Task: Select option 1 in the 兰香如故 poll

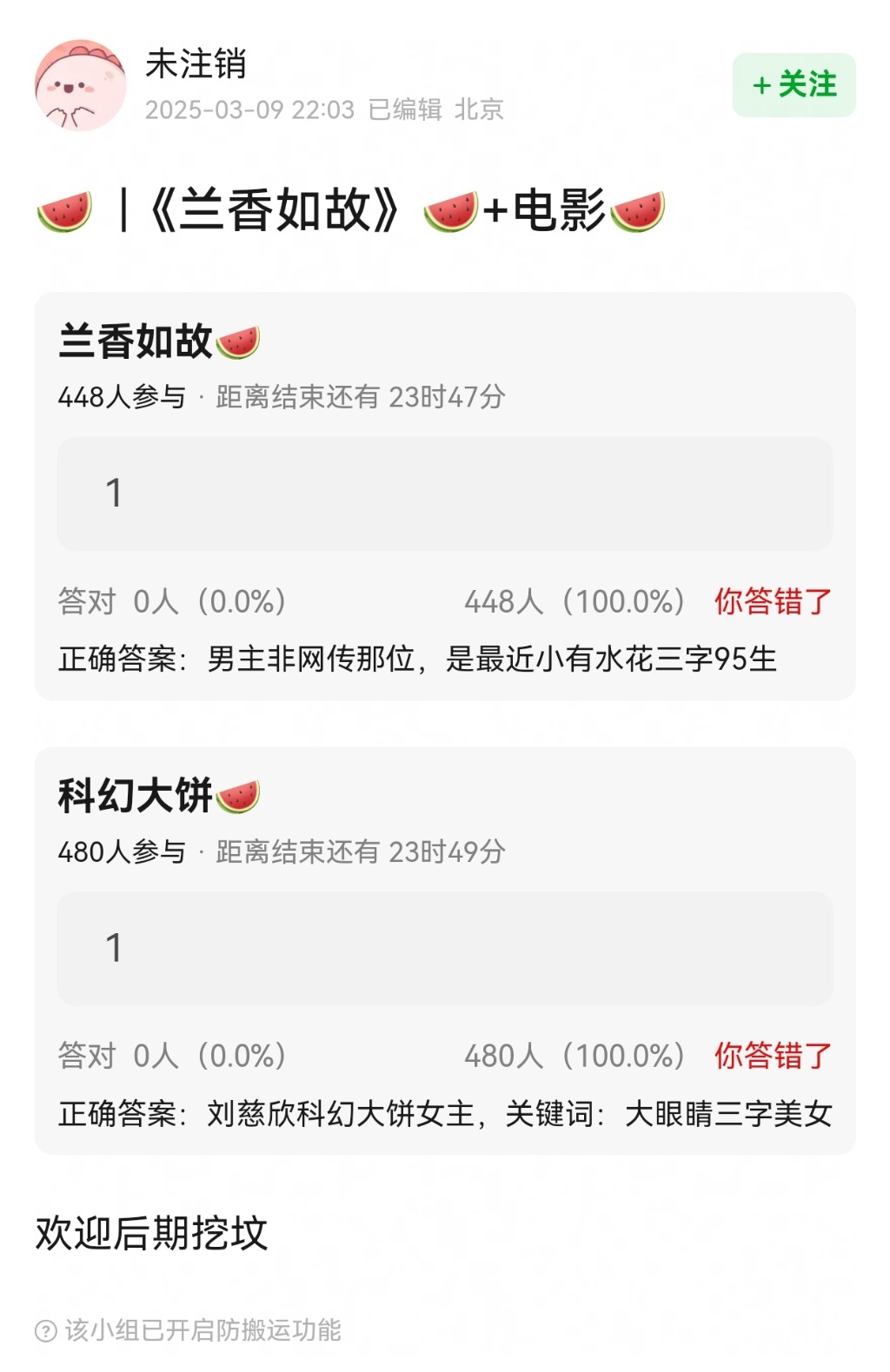Action: 444,494
